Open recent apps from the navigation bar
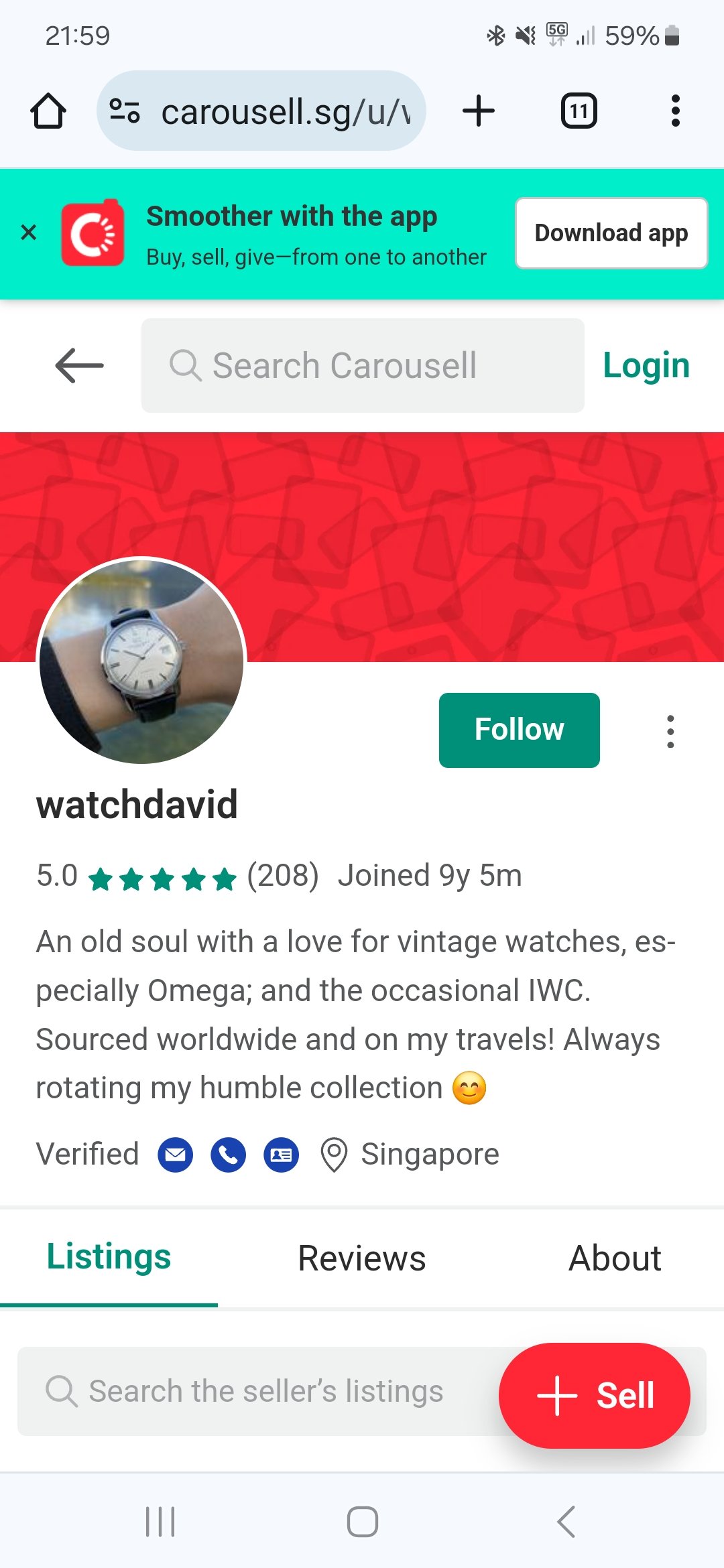This screenshot has height=1568, width=724. coord(160,1521)
